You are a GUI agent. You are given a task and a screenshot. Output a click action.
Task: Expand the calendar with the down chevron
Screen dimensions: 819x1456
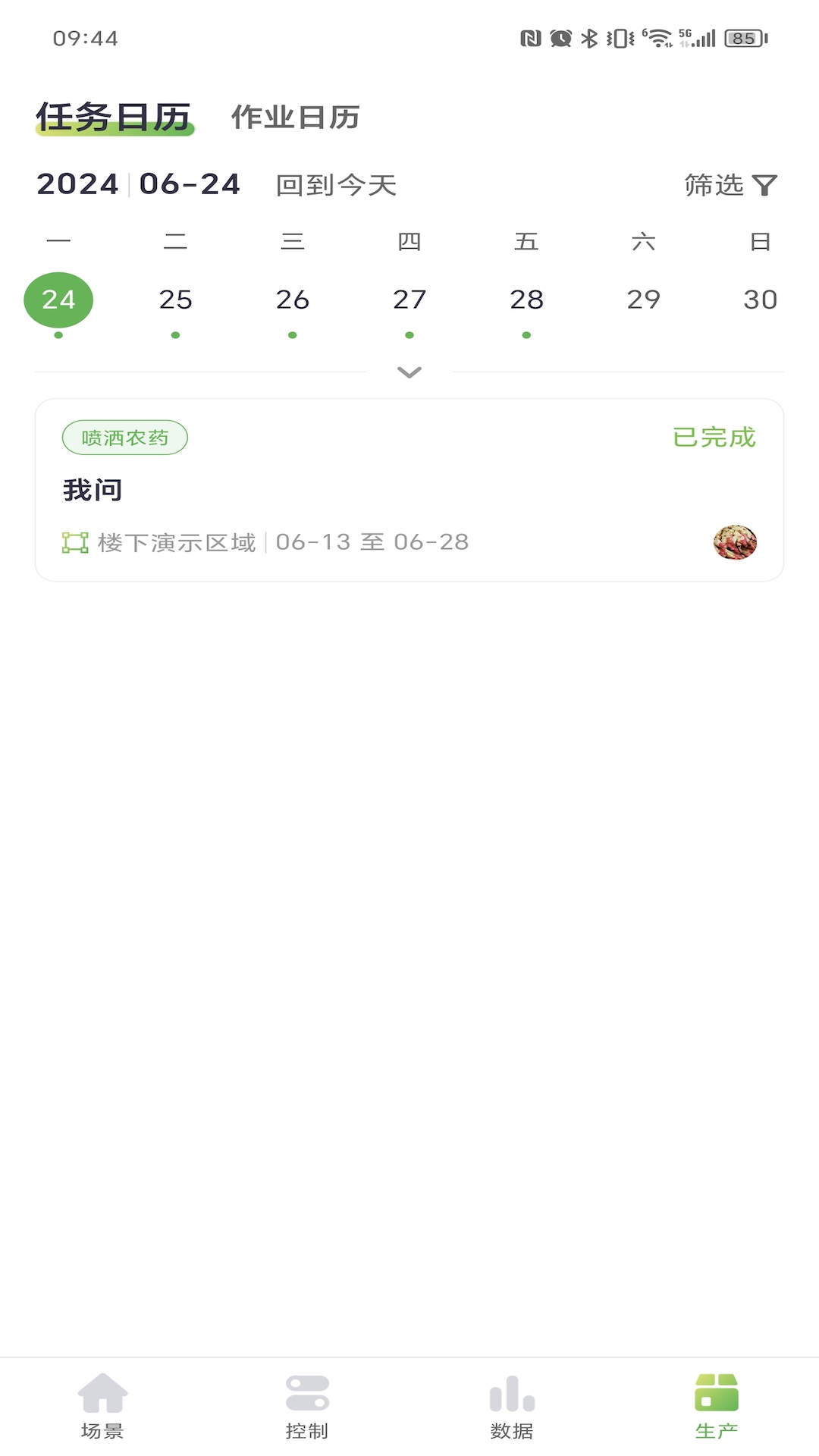(x=409, y=372)
